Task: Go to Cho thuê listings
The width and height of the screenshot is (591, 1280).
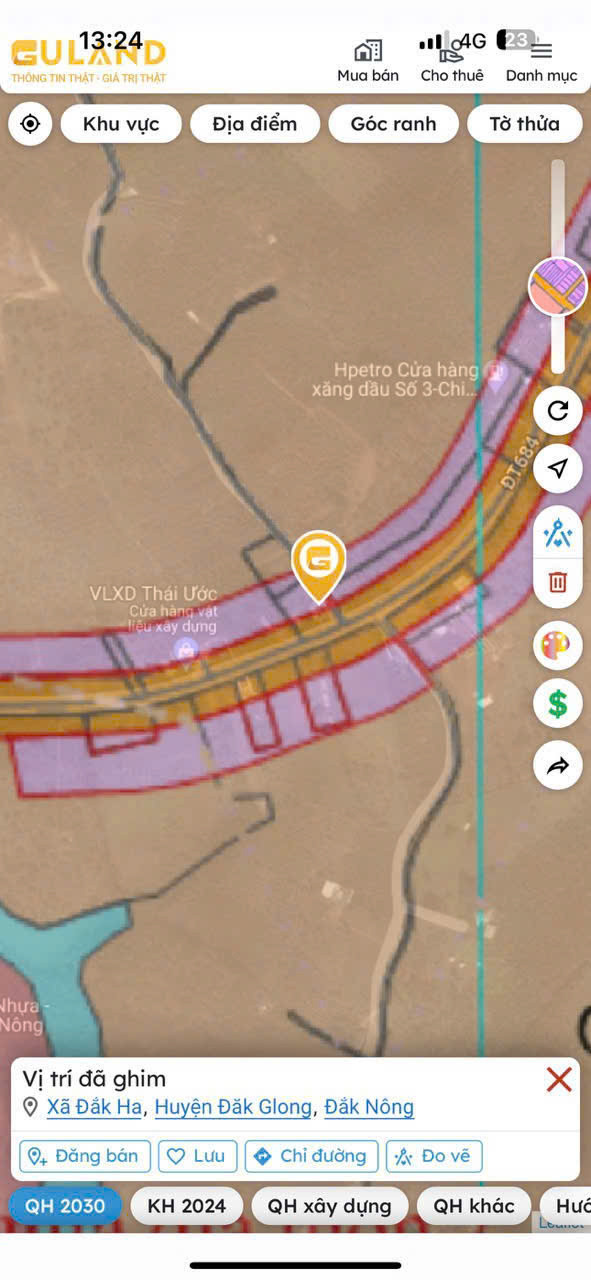Action: coord(452,61)
